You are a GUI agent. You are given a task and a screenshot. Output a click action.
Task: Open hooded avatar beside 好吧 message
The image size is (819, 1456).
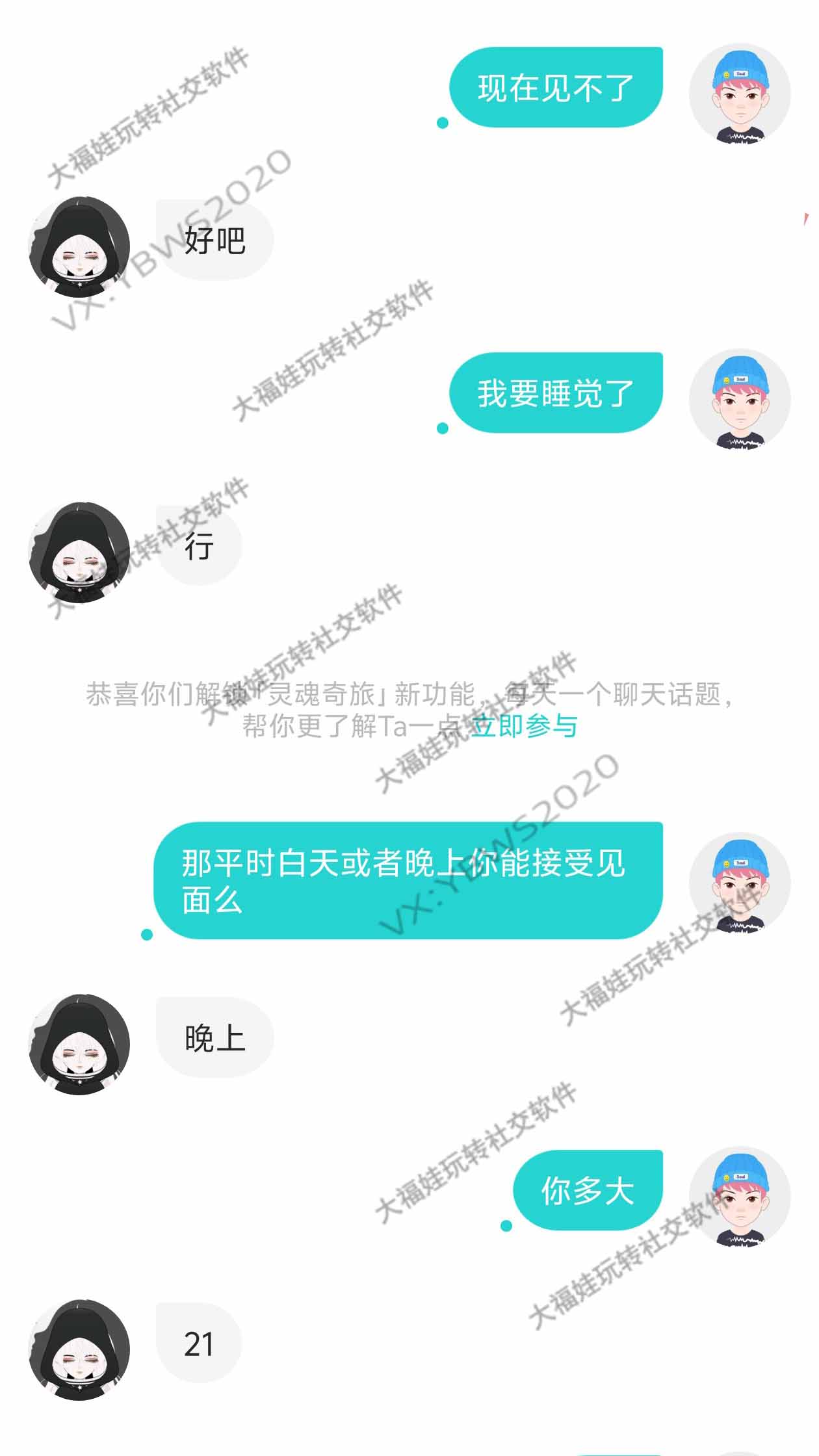click(x=79, y=247)
